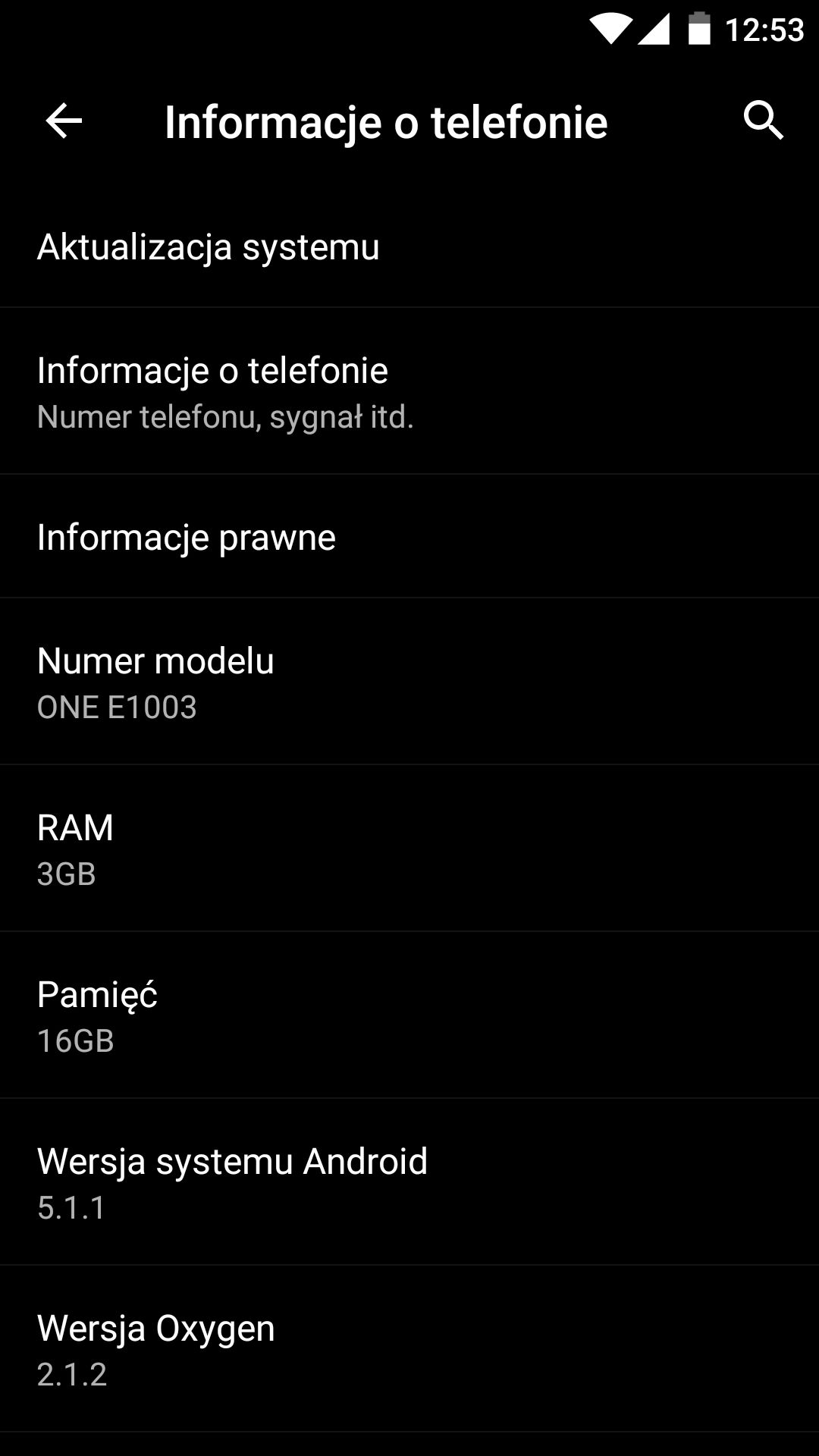Tap the RAM 3GB row
This screenshot has width=819, height=1456.
[x=409, y=848]
